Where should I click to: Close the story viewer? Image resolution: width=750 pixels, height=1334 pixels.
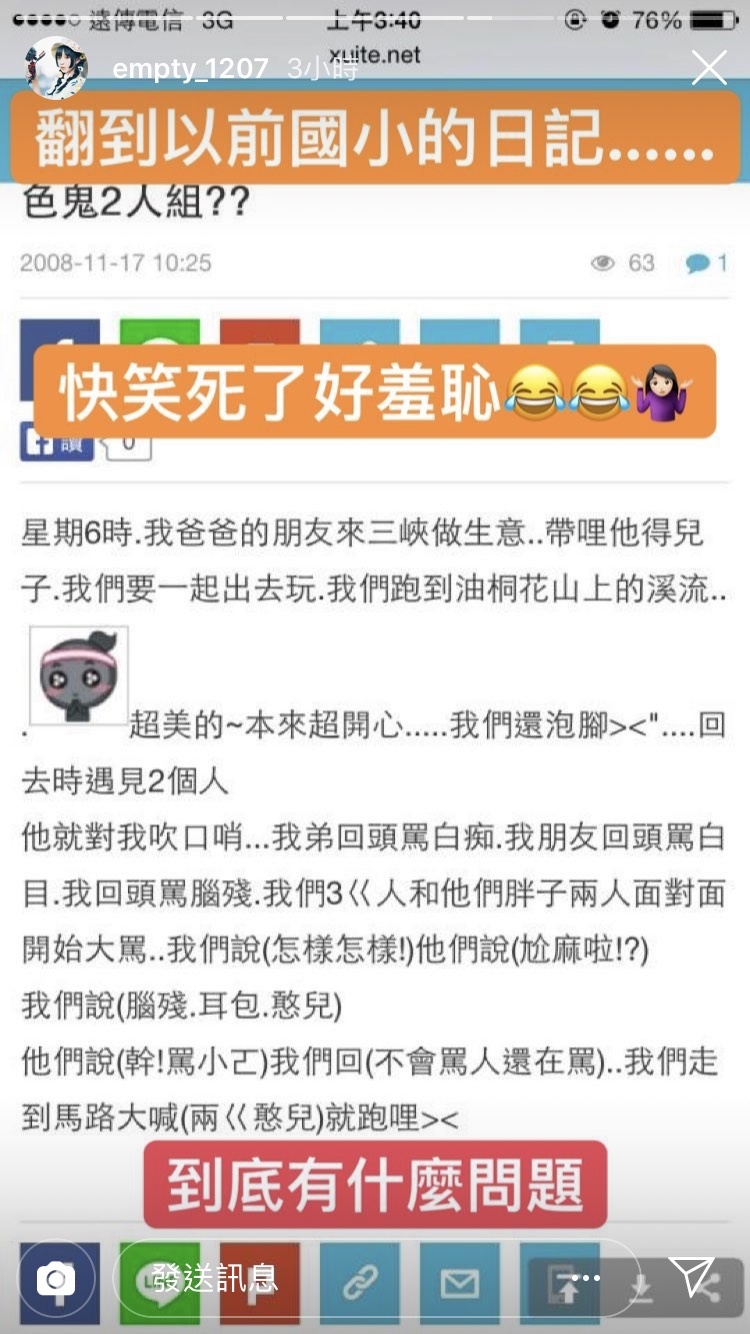point(709,68)
